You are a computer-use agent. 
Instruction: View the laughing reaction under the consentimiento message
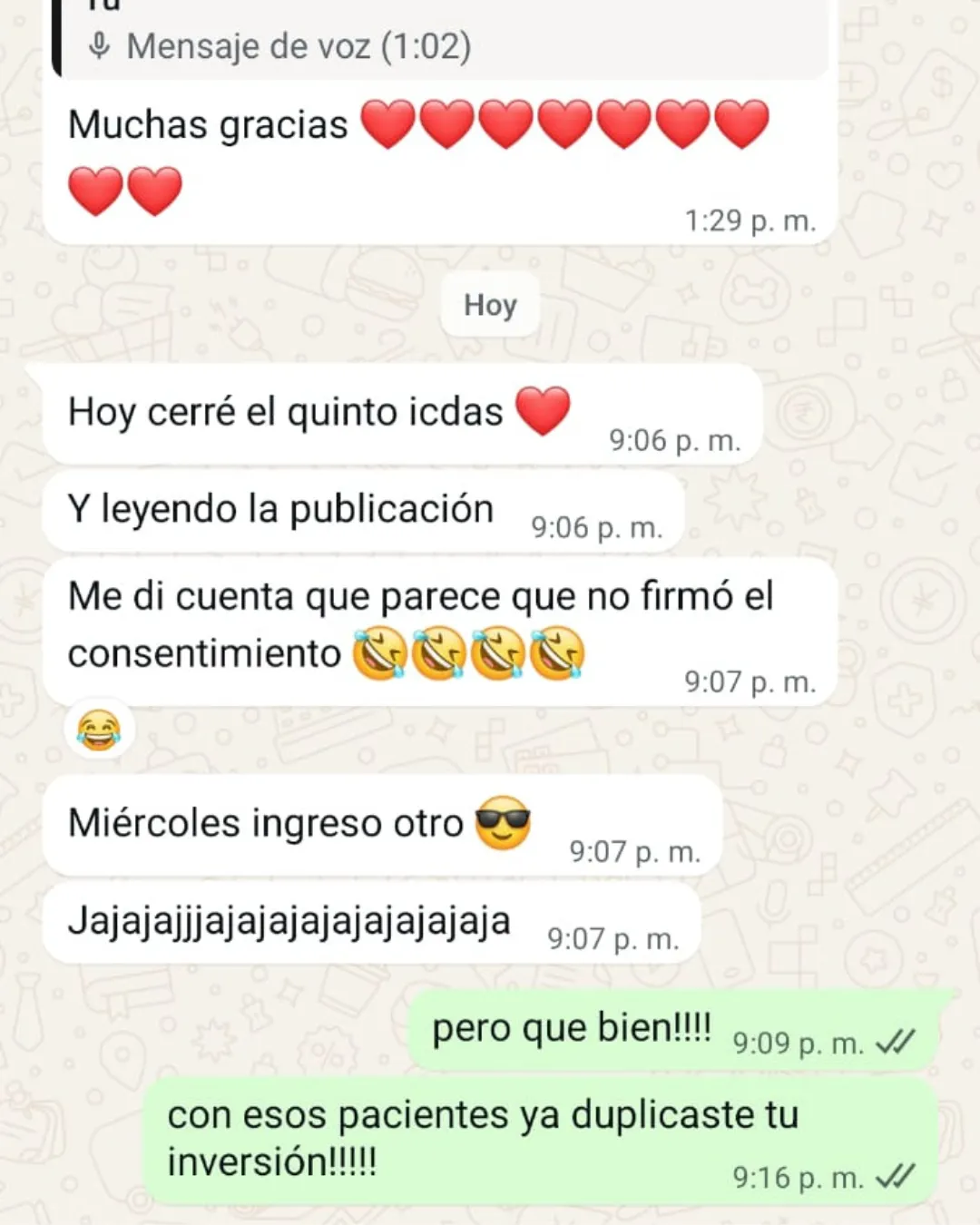click(x=99, y=730)
